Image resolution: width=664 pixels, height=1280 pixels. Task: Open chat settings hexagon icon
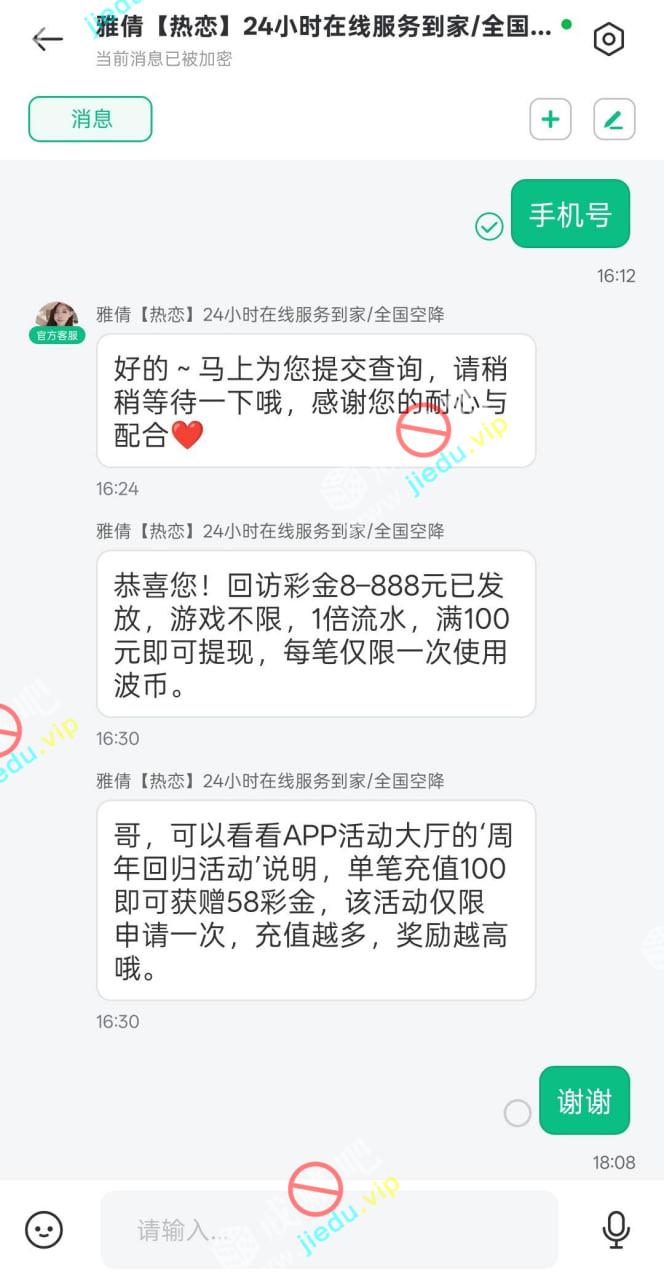tap(609, 40)
